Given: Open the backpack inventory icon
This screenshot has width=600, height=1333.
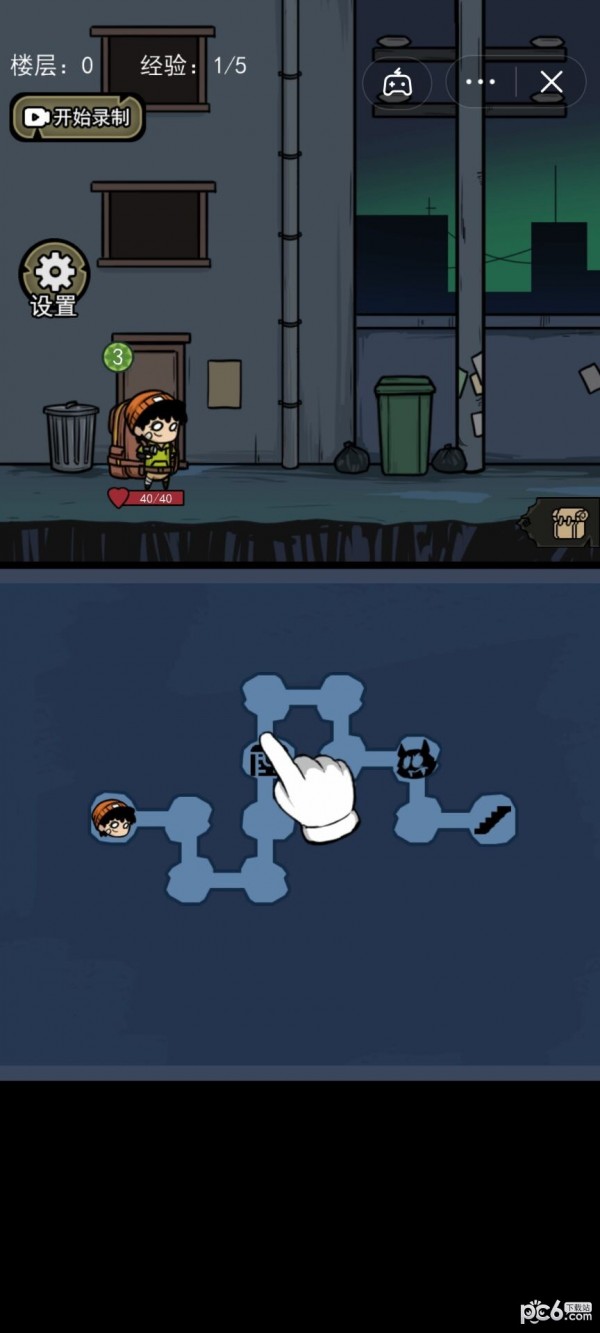Looking at the screenshot, I should click(565, 522).
